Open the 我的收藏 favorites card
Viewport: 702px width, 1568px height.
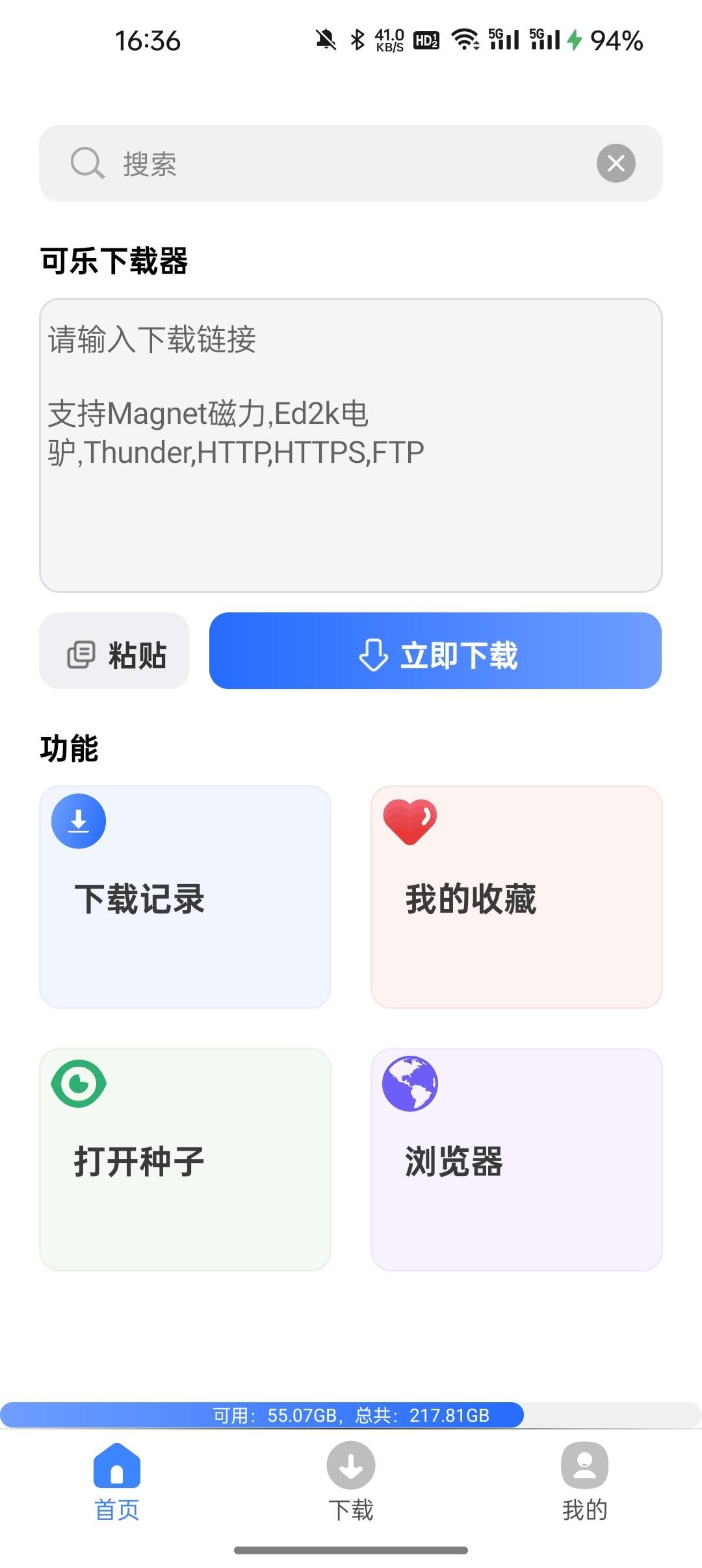(x=515, y=897)
